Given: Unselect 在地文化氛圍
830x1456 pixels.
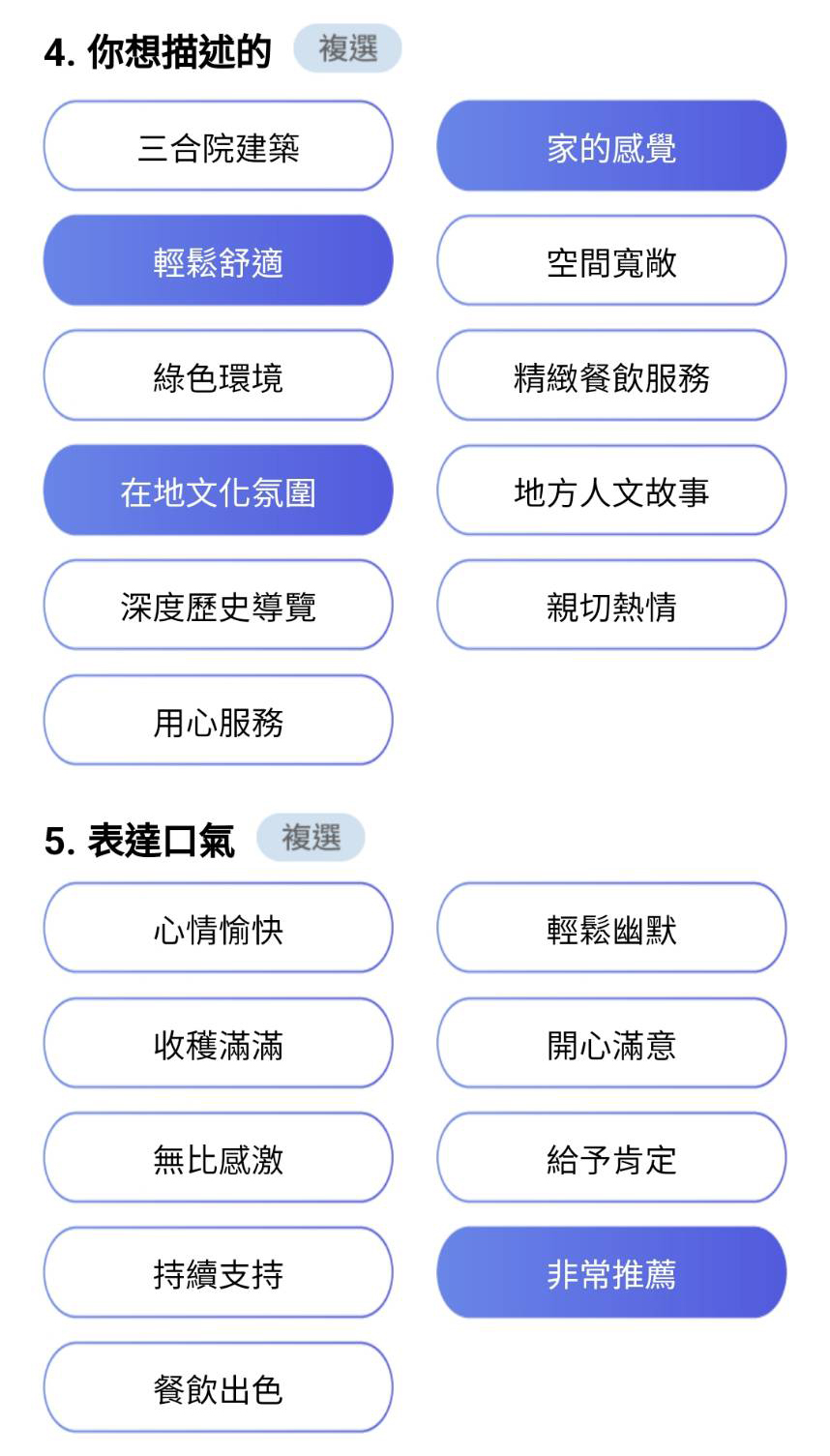Looking at the screenshot, I should coord(218,490).
